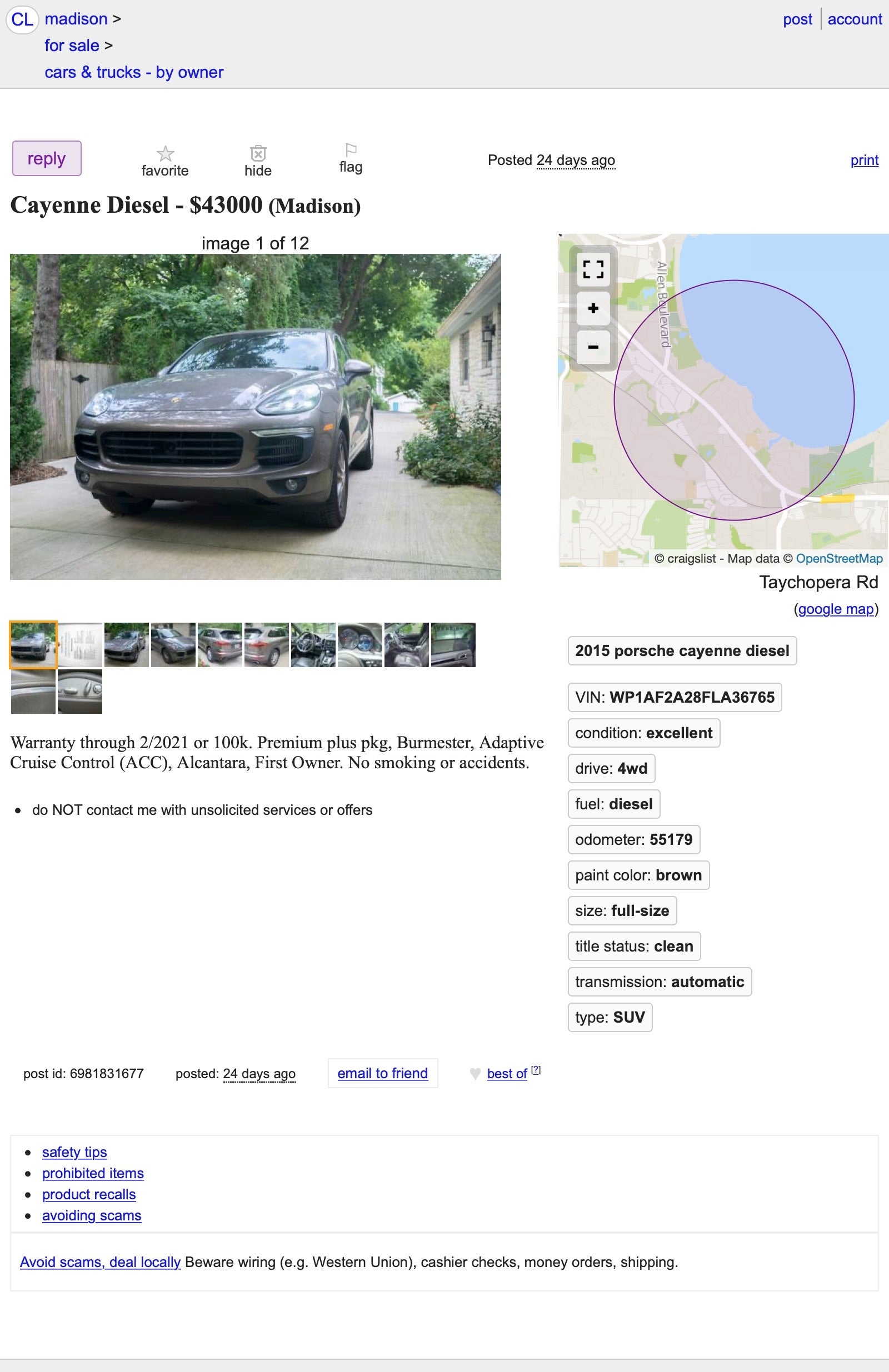The height and width of the screenshot is (1372, 889).
Task: Open the main car photo
Action: [x=256, y=416]
